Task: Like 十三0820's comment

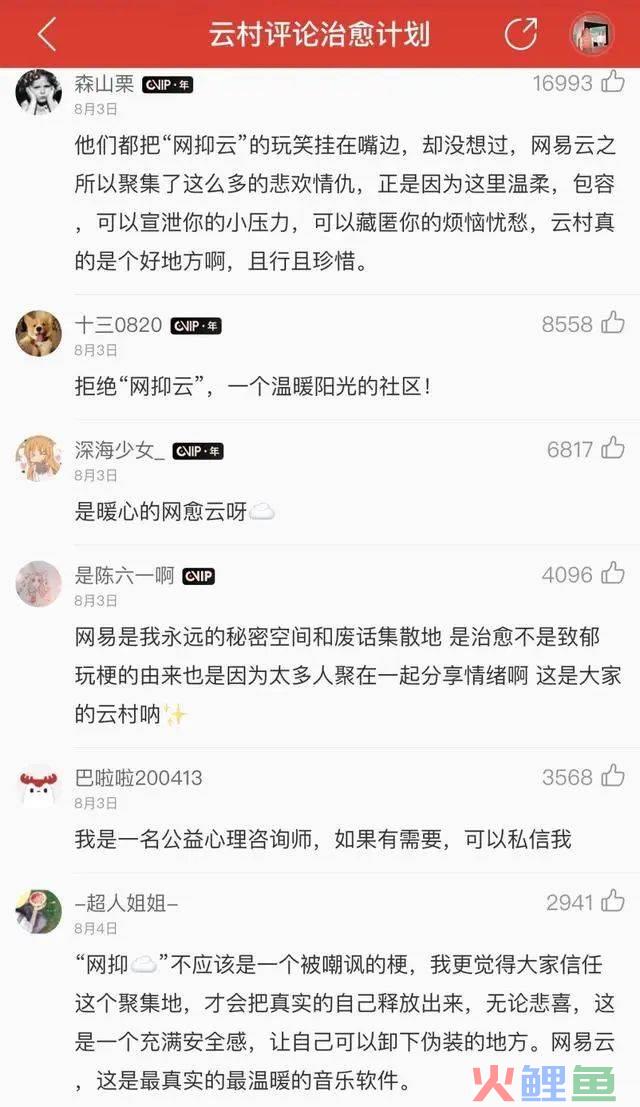Action: tap(612, 324)
